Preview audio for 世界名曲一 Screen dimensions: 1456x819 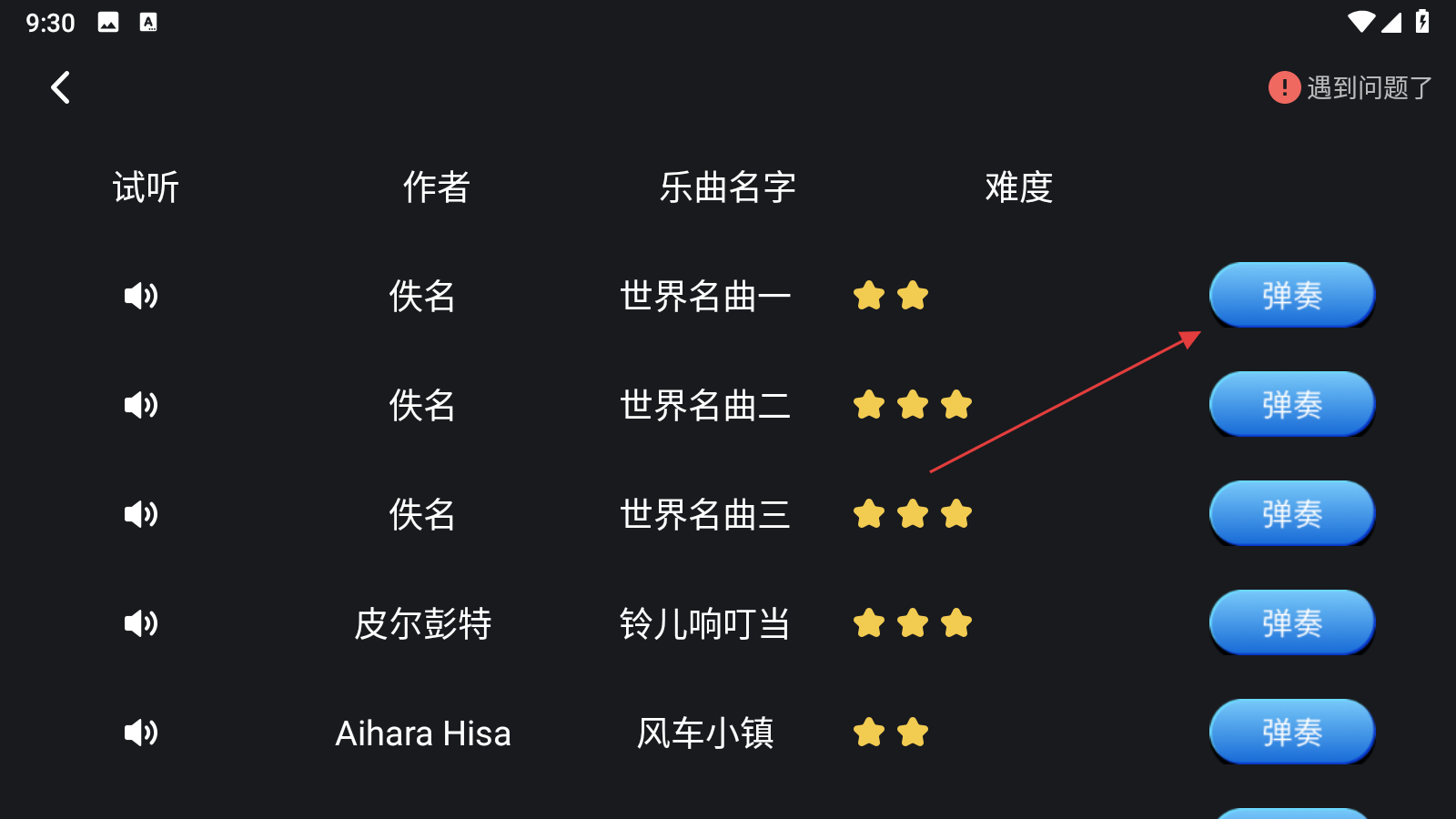coord(141,296)
